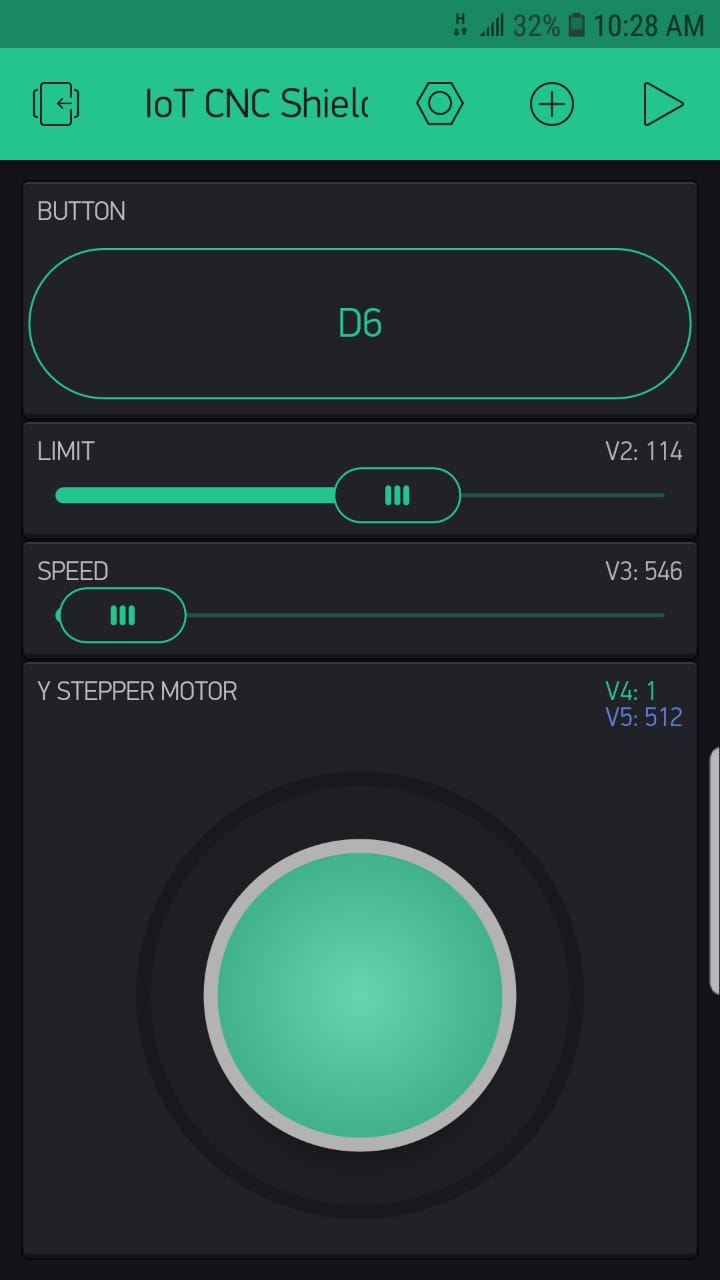Start the project with the play icon
The image size is (720, 1280).
(663, 104)
